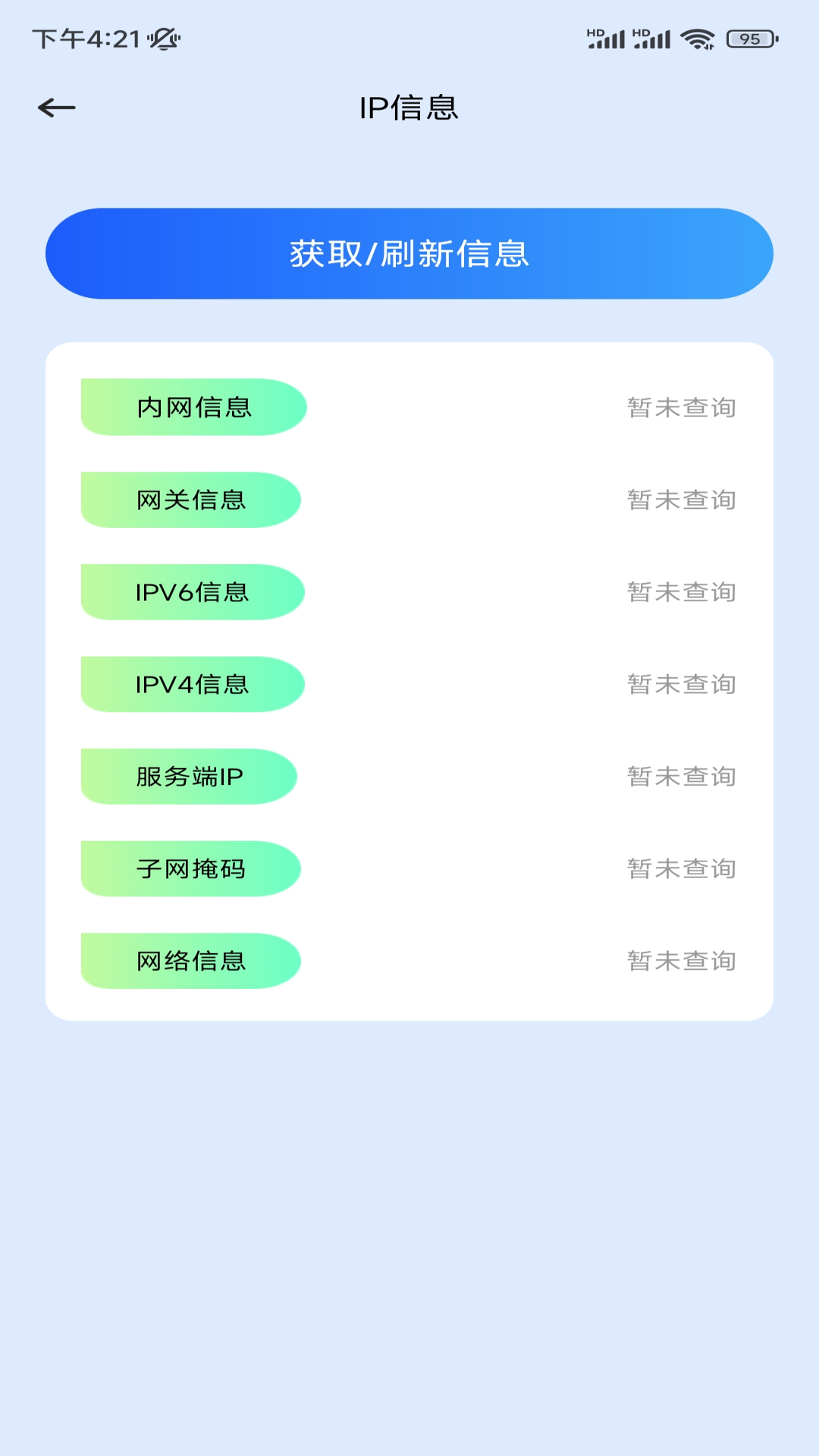
Task: Expand the IPV4信息 row details
Action: [x=191, y=683]
